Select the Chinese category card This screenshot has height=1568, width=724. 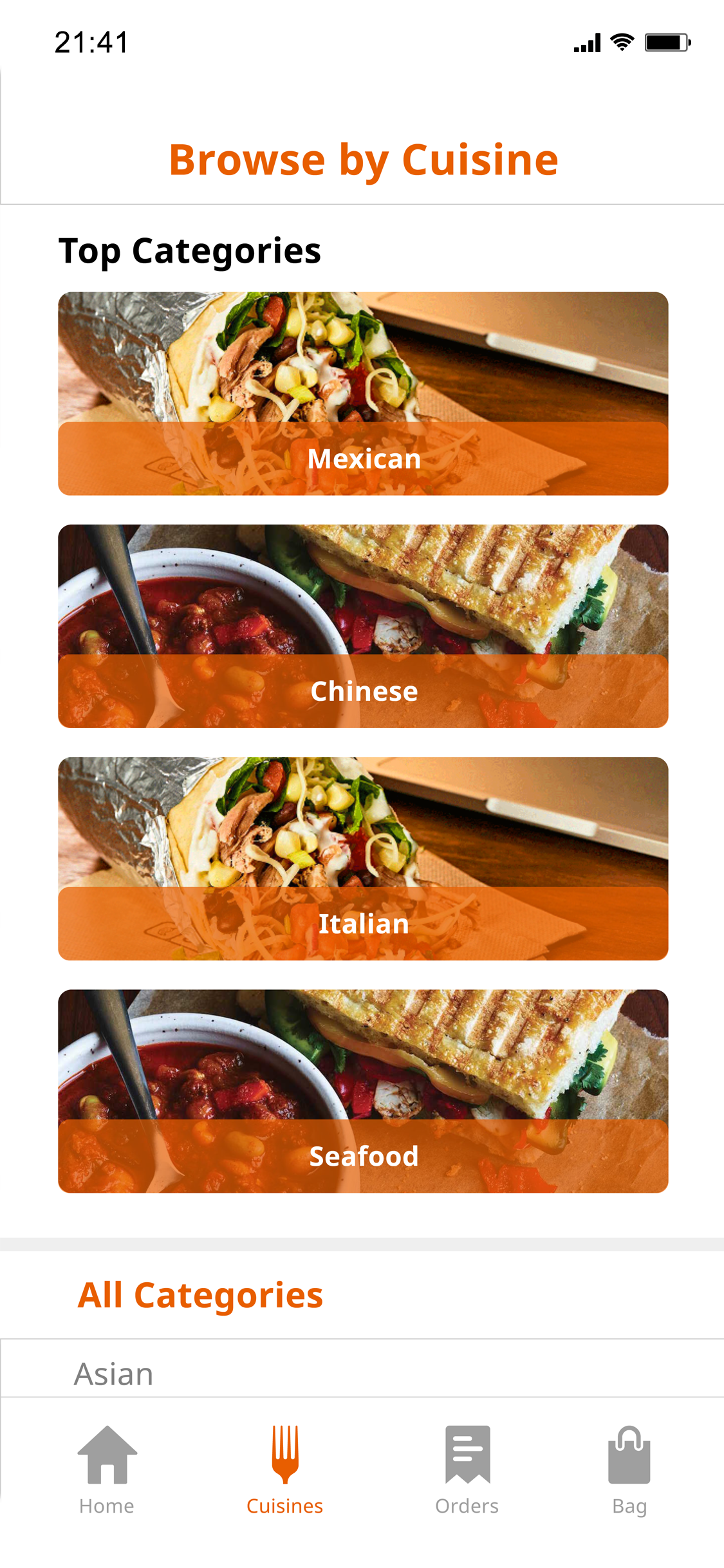(x=363, y=626)
